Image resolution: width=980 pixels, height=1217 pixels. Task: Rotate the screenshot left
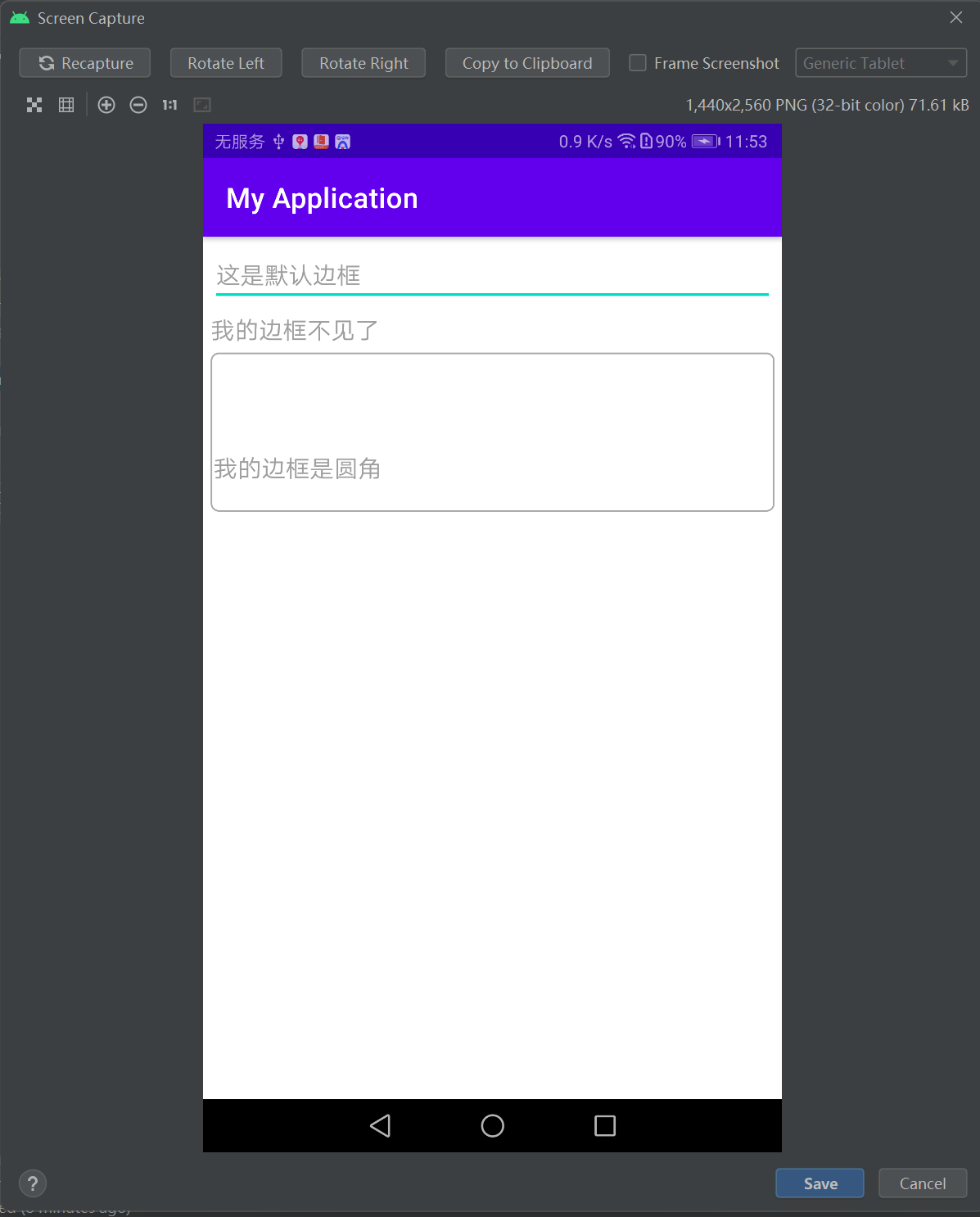[x=226, y=63]
